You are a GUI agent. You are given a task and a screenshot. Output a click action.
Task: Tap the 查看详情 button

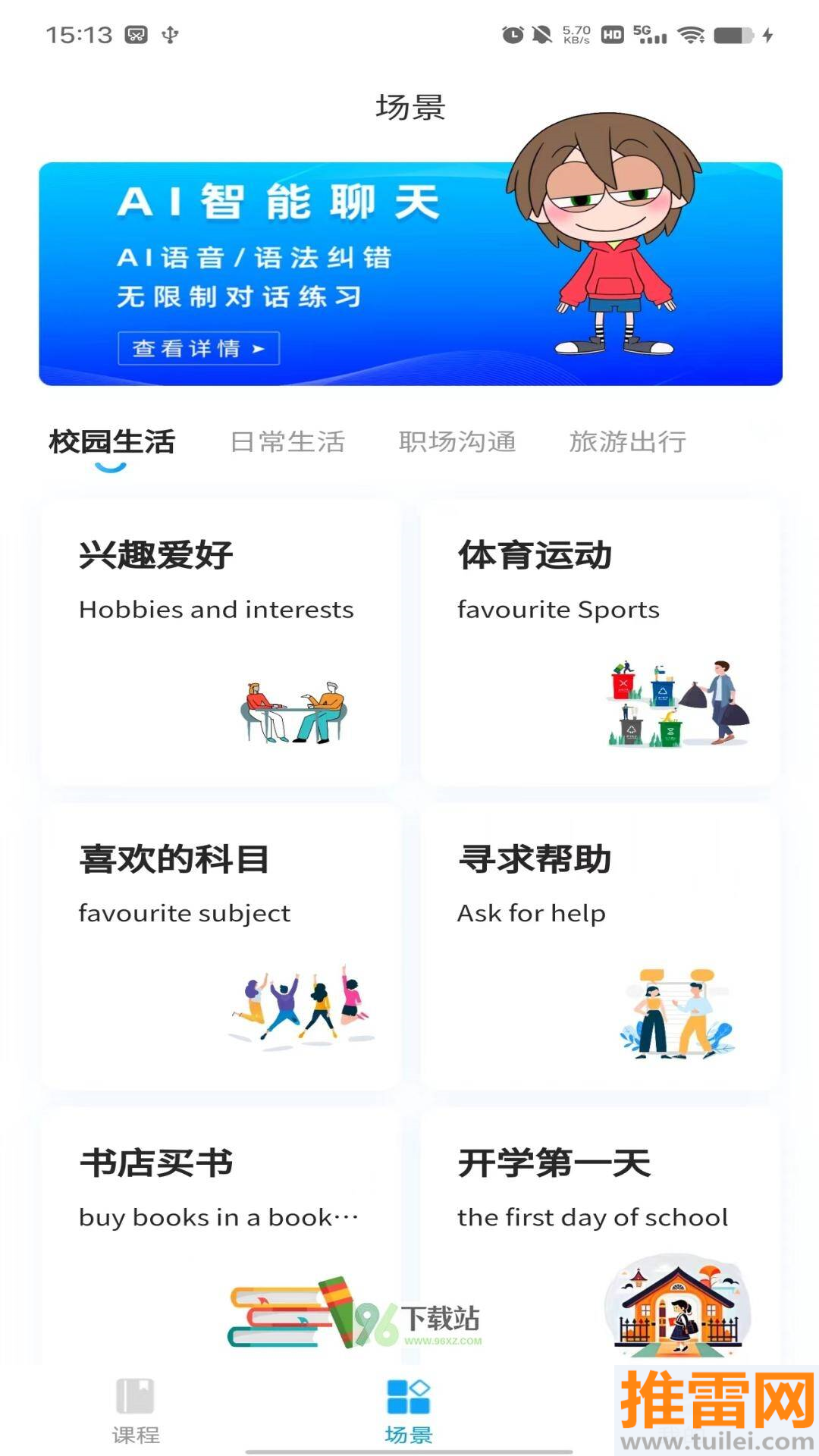199,348
